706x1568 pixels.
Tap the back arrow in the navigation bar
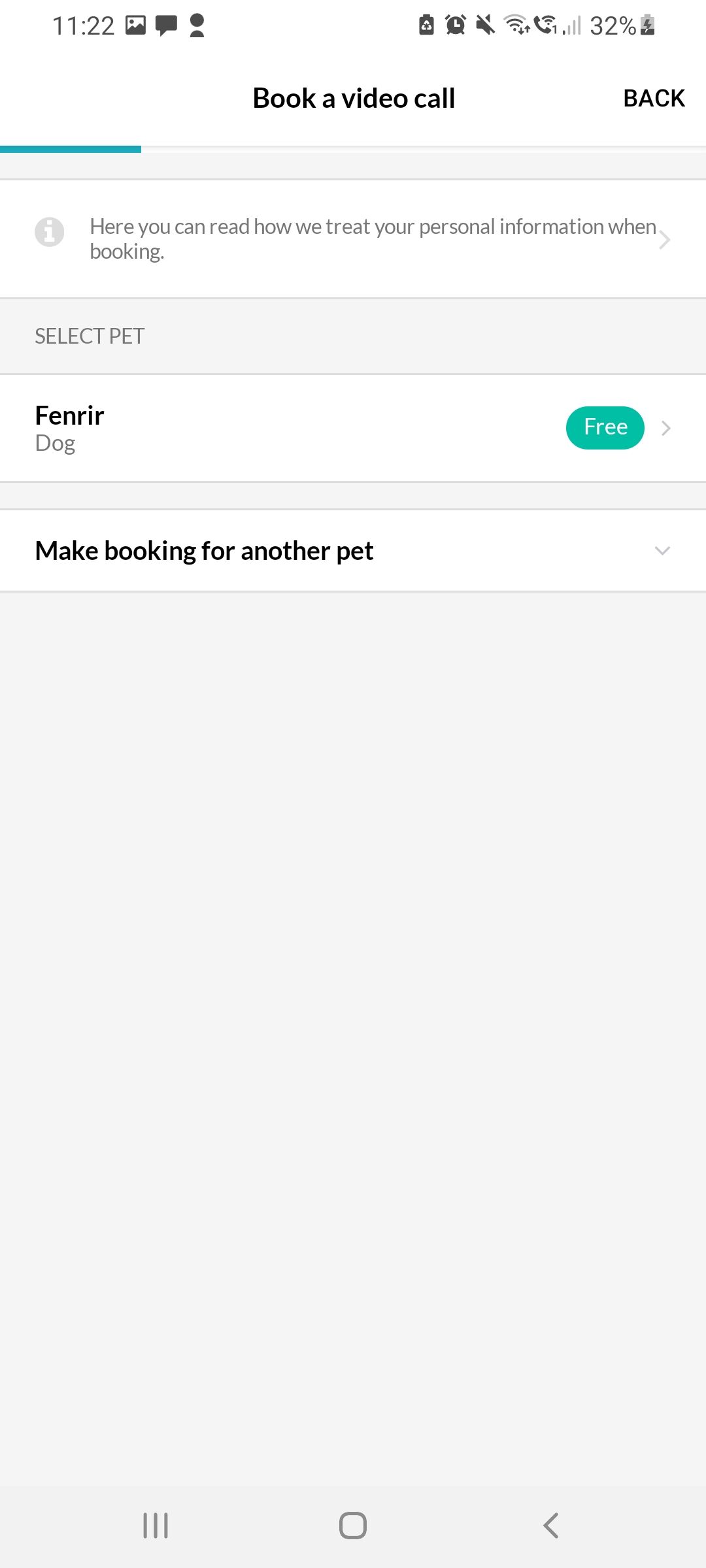coord(550,1527)
